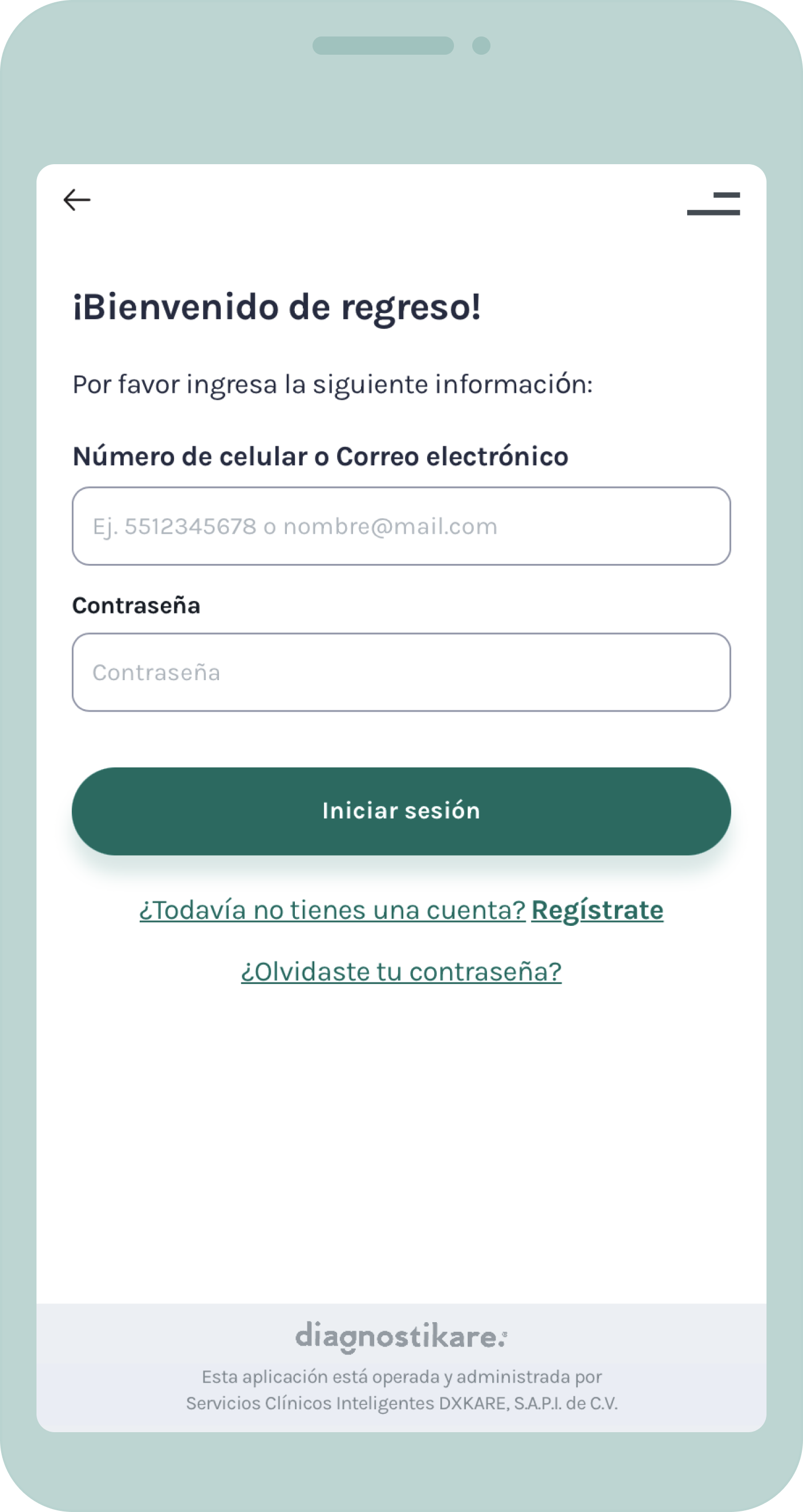Tap the Contraseña password field
The image size is (803, 1512).
tap(401, 672)
